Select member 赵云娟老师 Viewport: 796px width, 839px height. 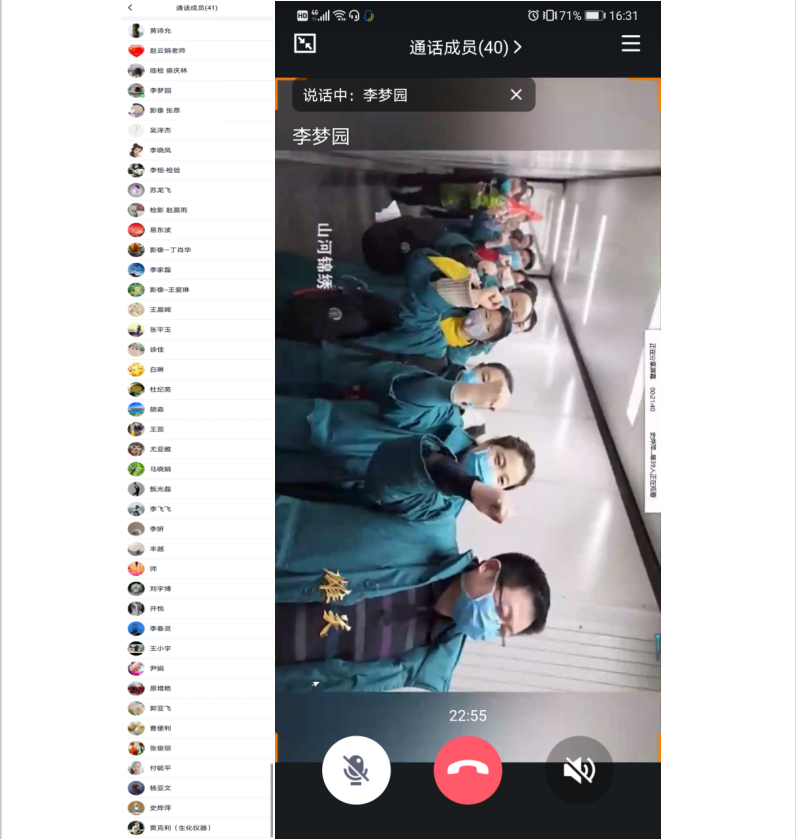tap(167, 51)
